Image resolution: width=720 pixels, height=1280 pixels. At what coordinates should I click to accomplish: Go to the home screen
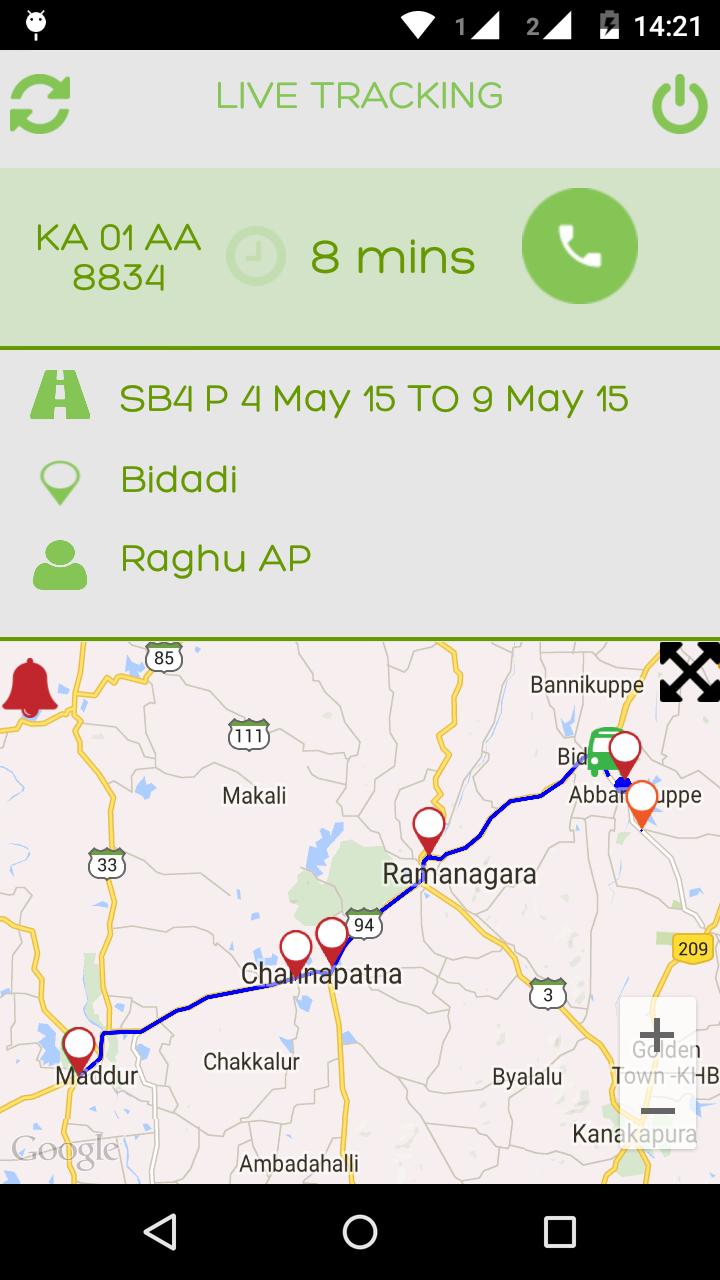tap(360, 1232)
